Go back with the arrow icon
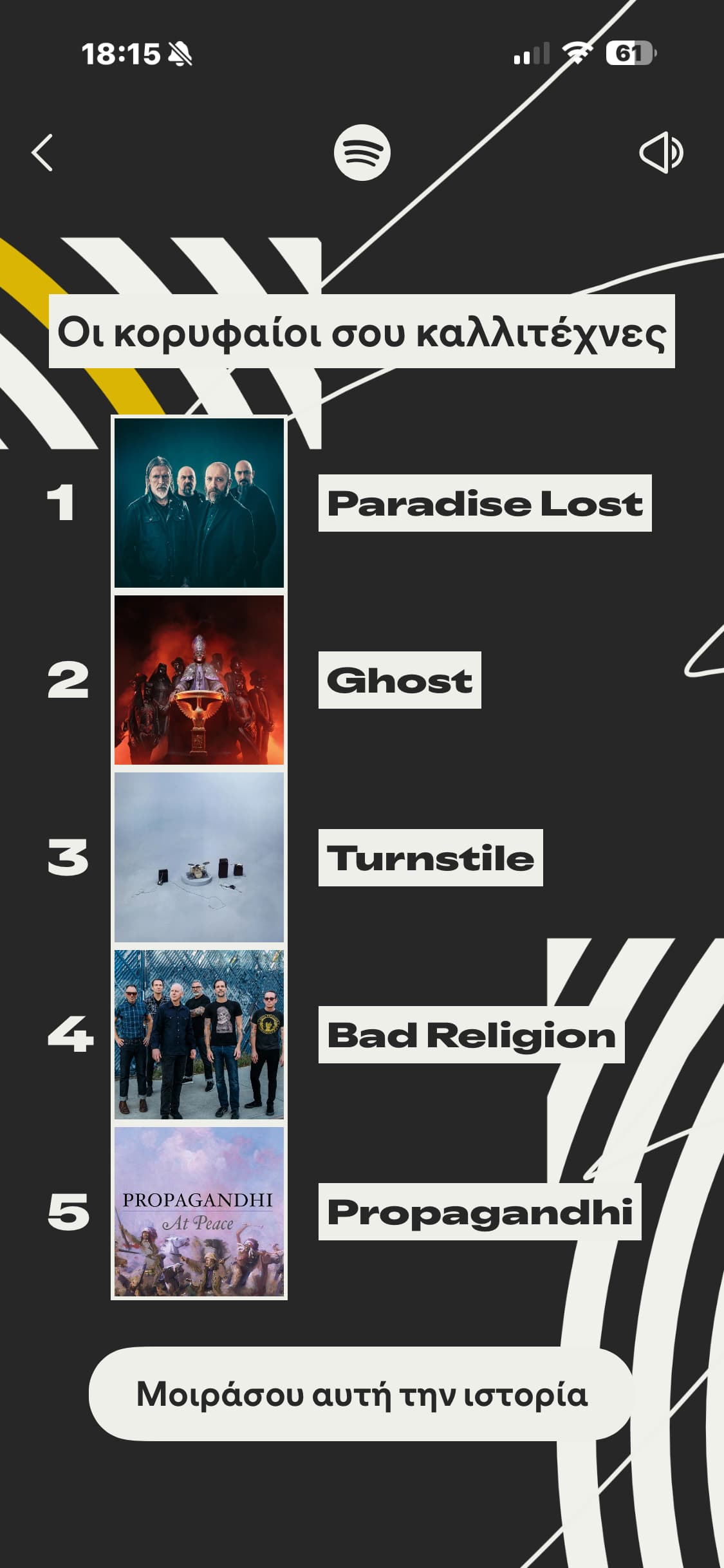 (x=42, y=153)
